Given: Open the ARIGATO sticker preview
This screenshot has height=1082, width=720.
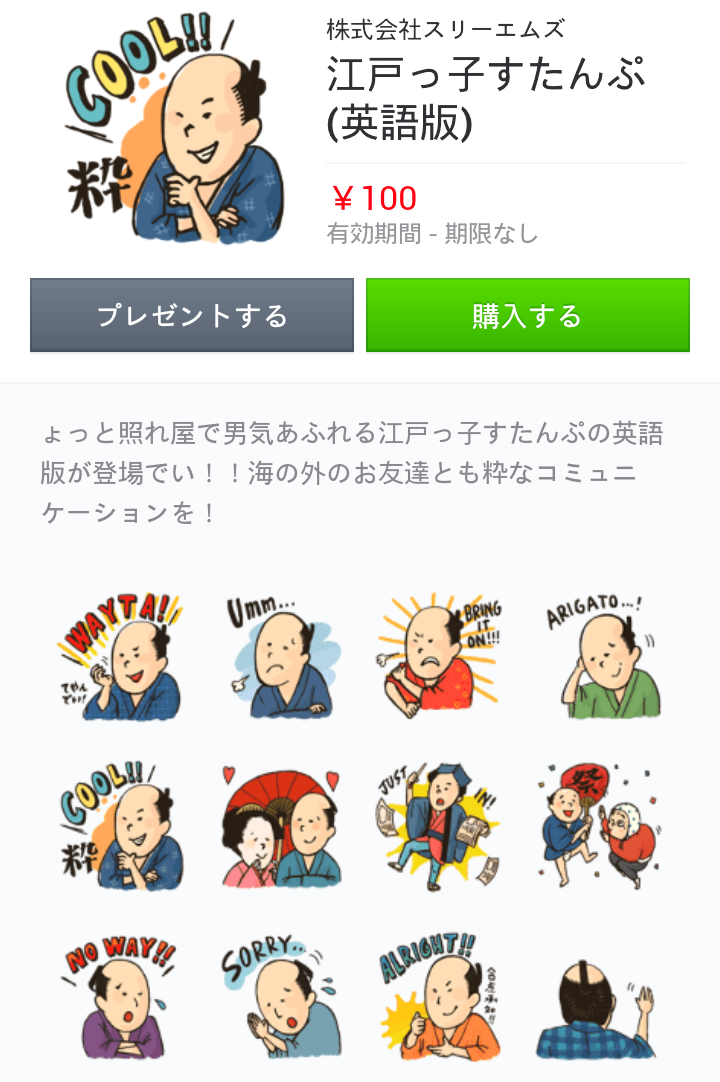Looking at the screenshot, I should coord(600,658).
